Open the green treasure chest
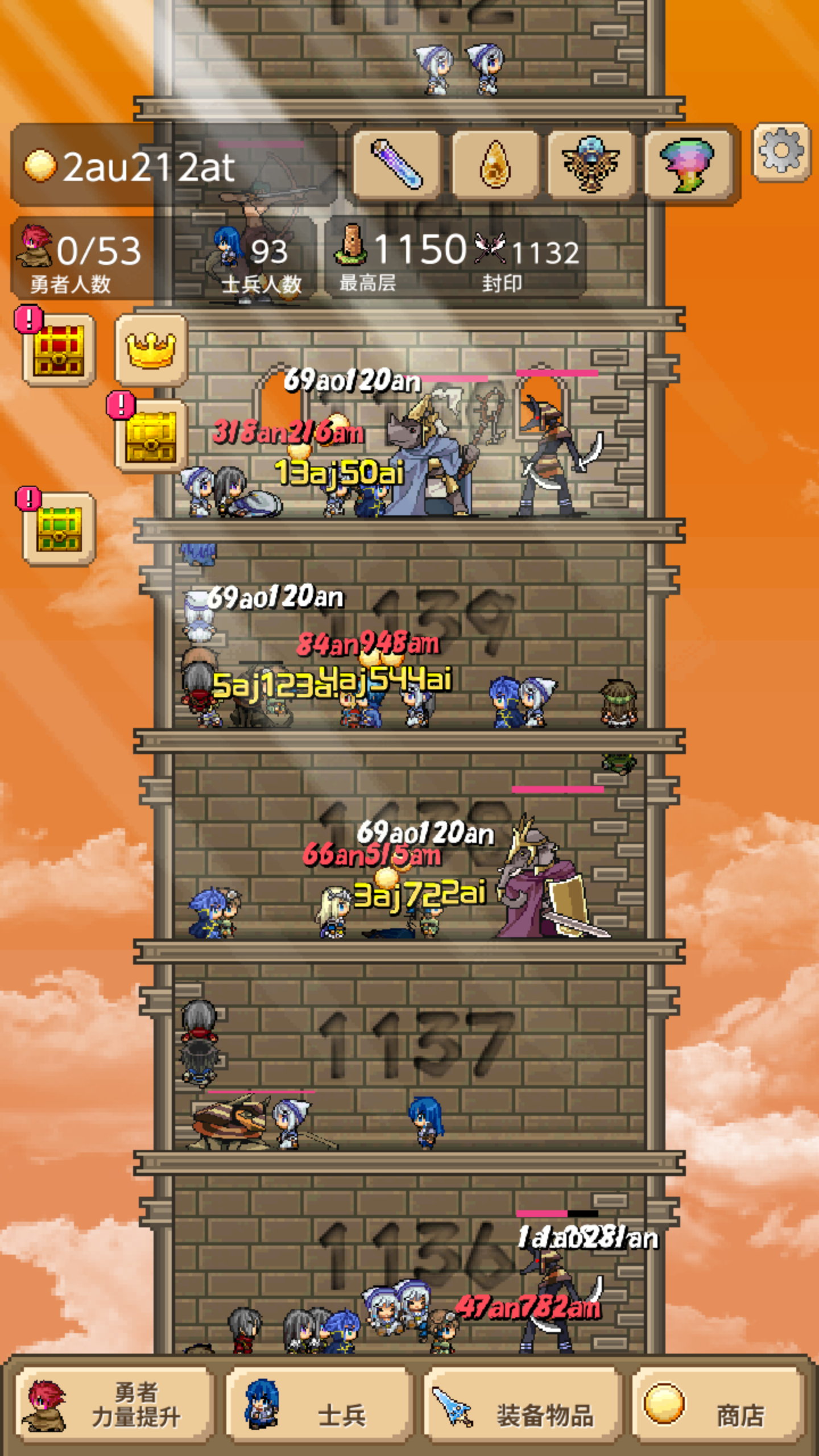 coord(59,529)
